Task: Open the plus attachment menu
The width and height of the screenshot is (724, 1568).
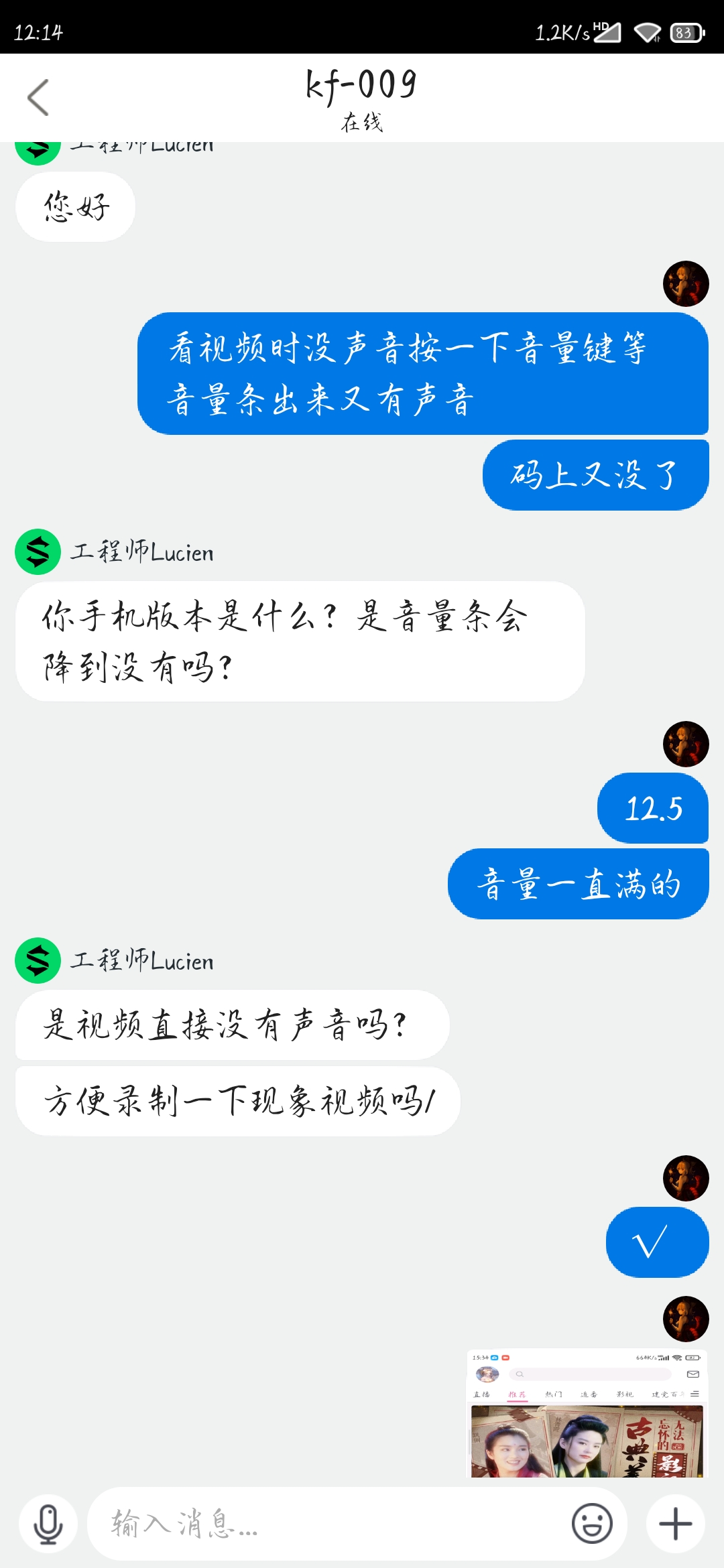Action: [x=675, y=1524]
